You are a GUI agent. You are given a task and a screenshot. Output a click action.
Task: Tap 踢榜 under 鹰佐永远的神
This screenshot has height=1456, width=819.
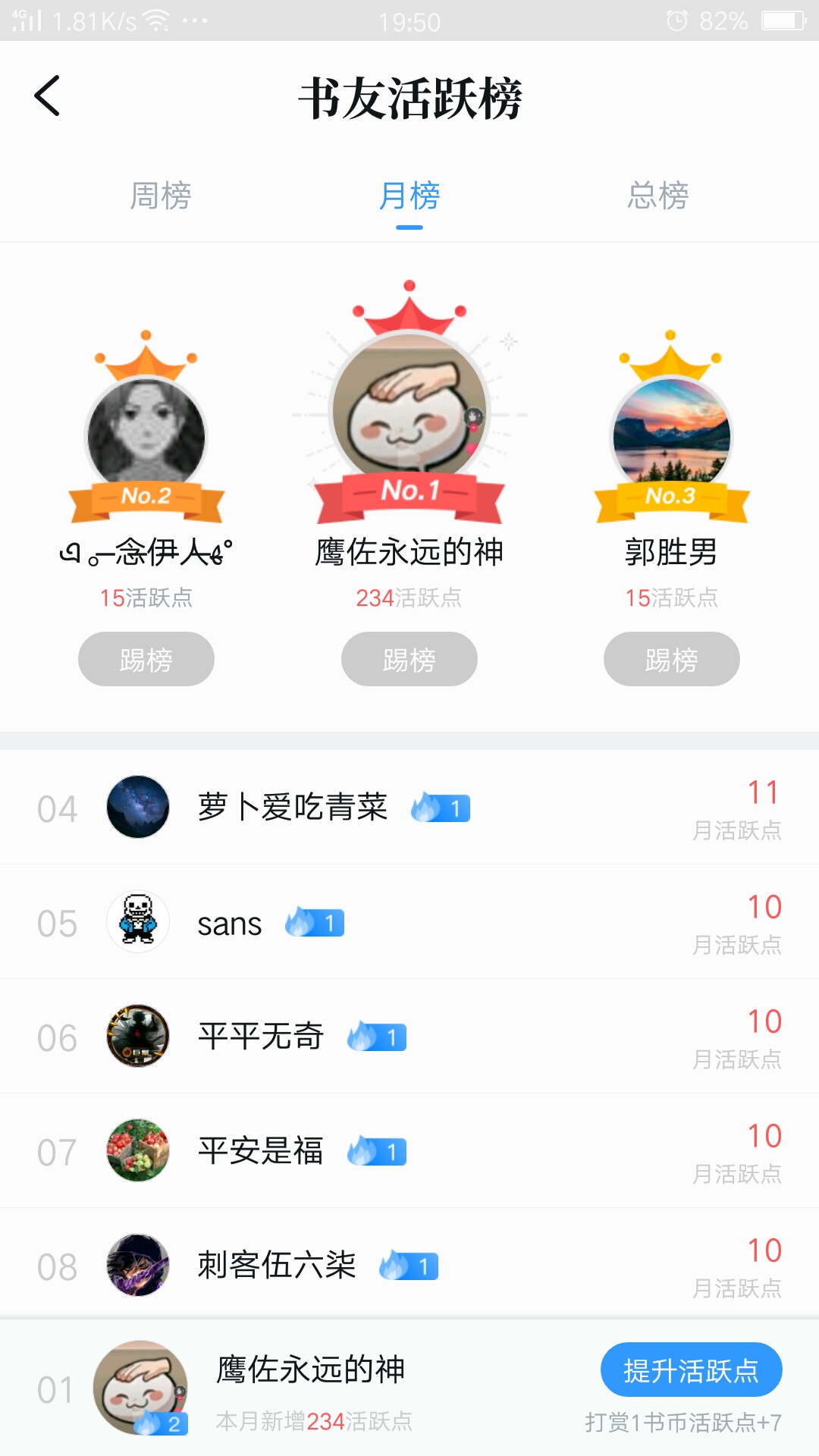409,659
